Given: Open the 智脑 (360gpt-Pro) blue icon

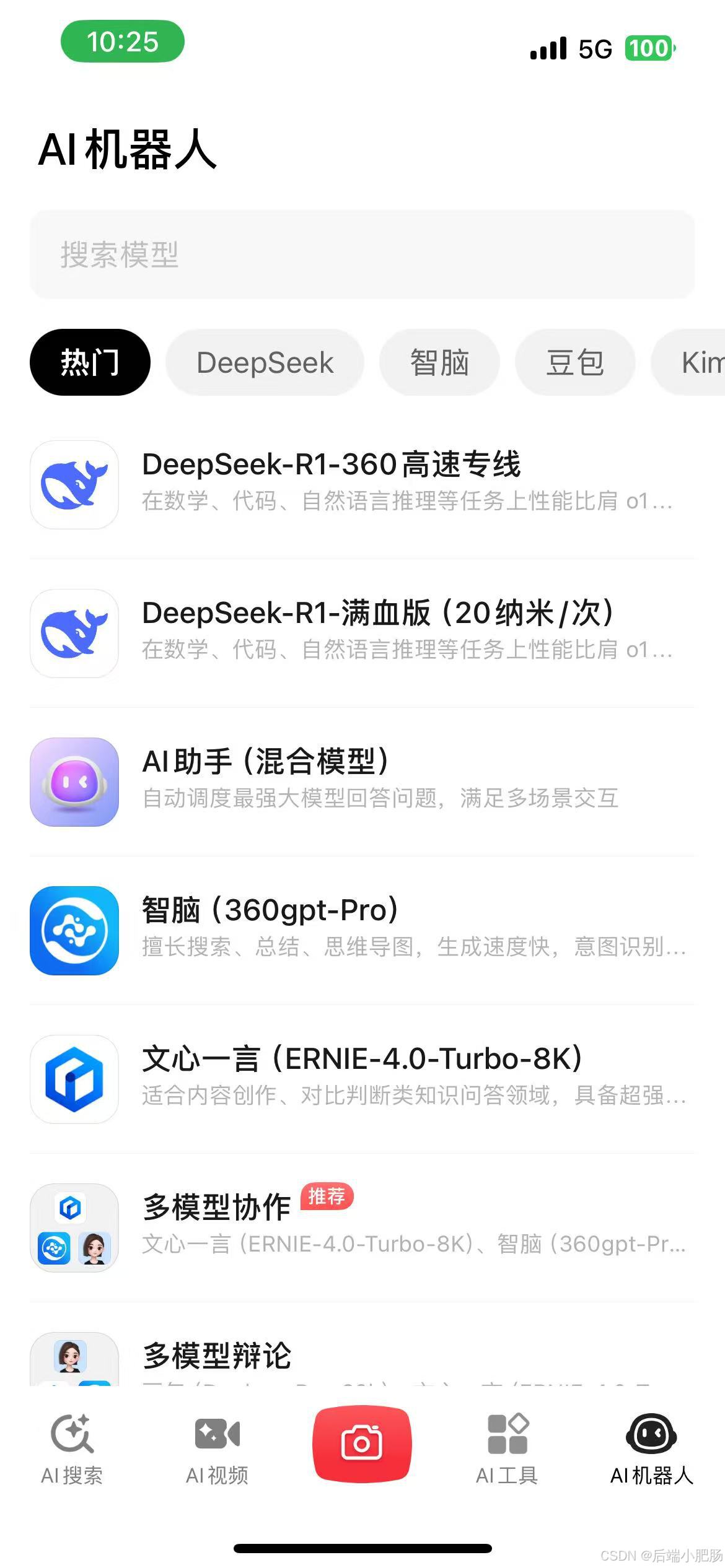Looking at the screenshot, I should (x=74, y=931).
